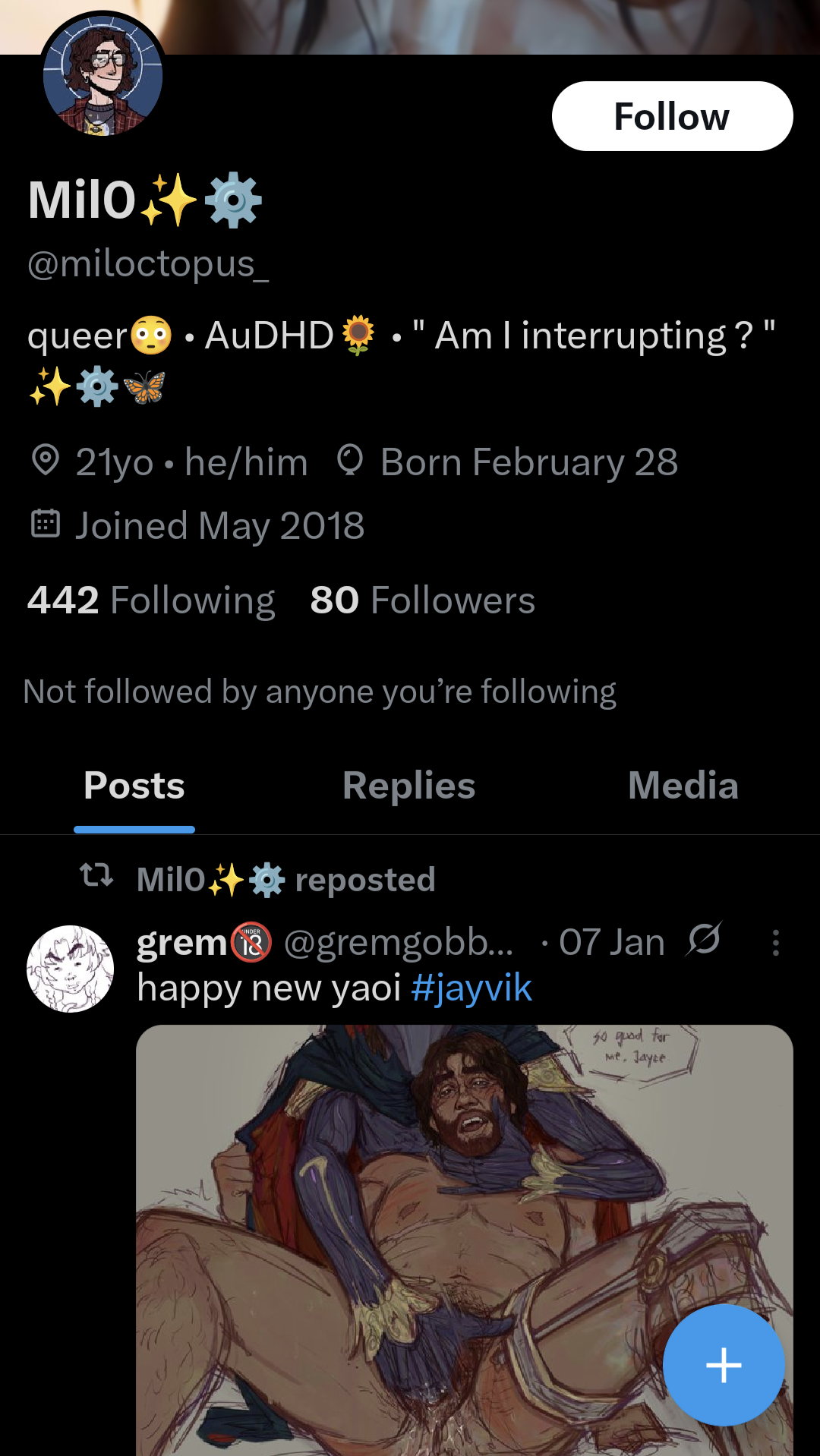The width and height of the screenshot is (820, 1456).
Task: Tap the Grok icon beside 07 Jan
Action: (x=704, y=941)
